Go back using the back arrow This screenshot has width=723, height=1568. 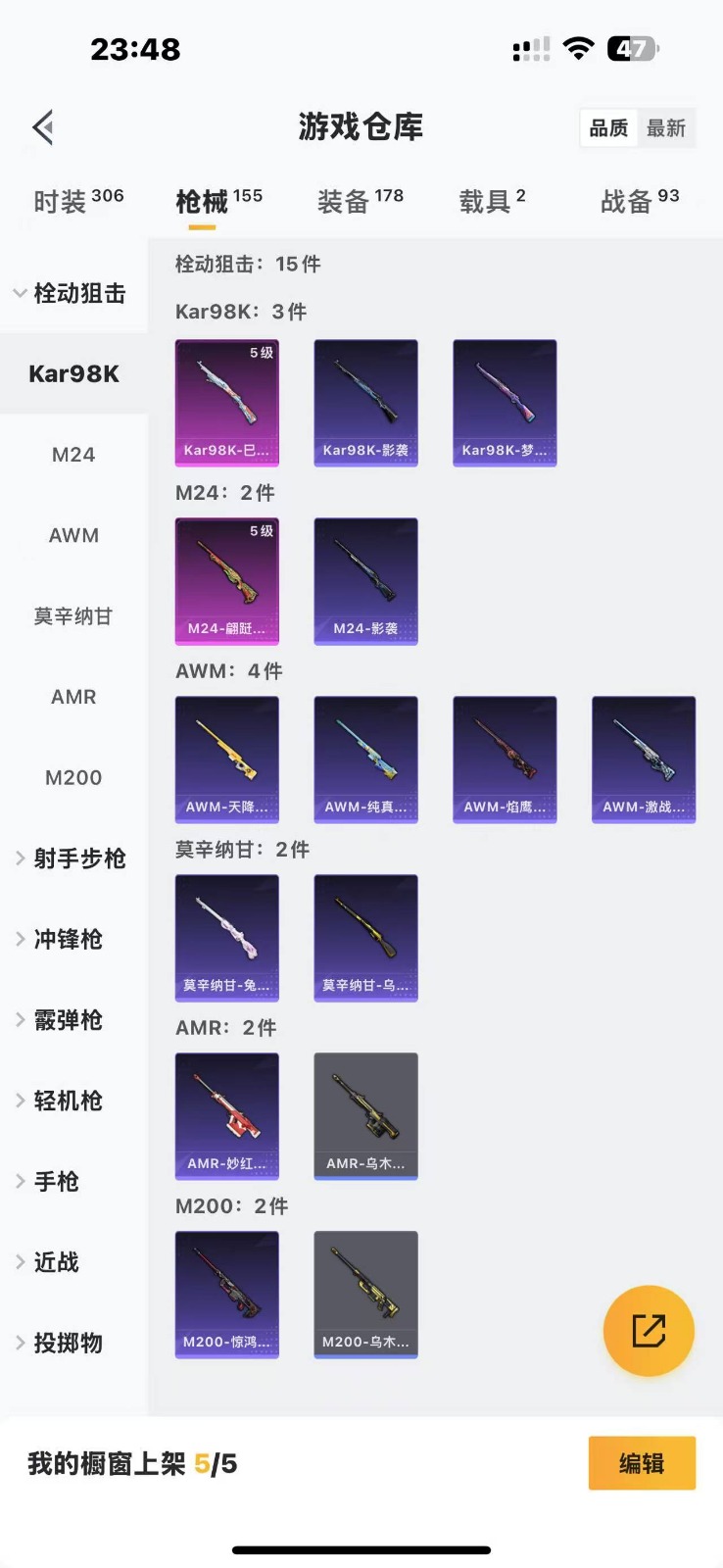[x=42, y=127]
